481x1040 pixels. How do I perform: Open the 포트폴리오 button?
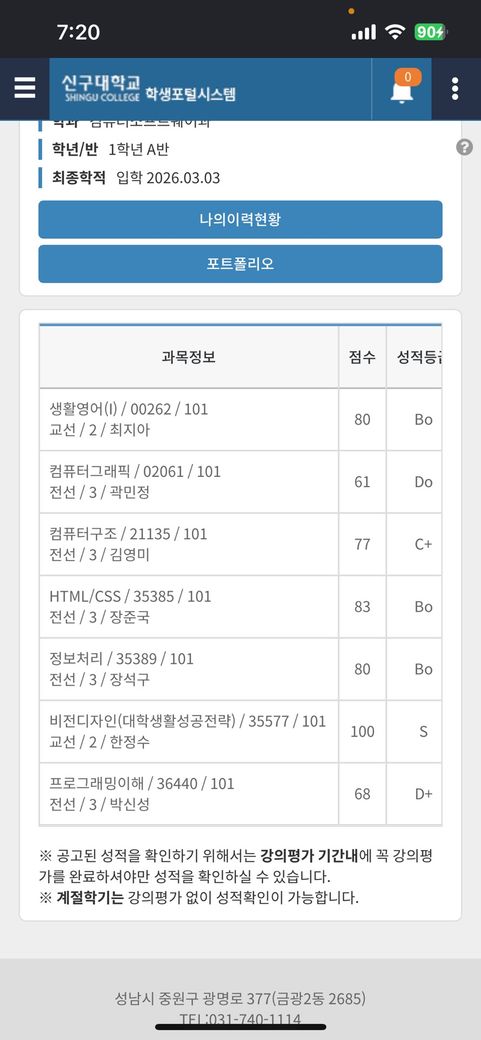pyautogui.click(x=240, y=264)
